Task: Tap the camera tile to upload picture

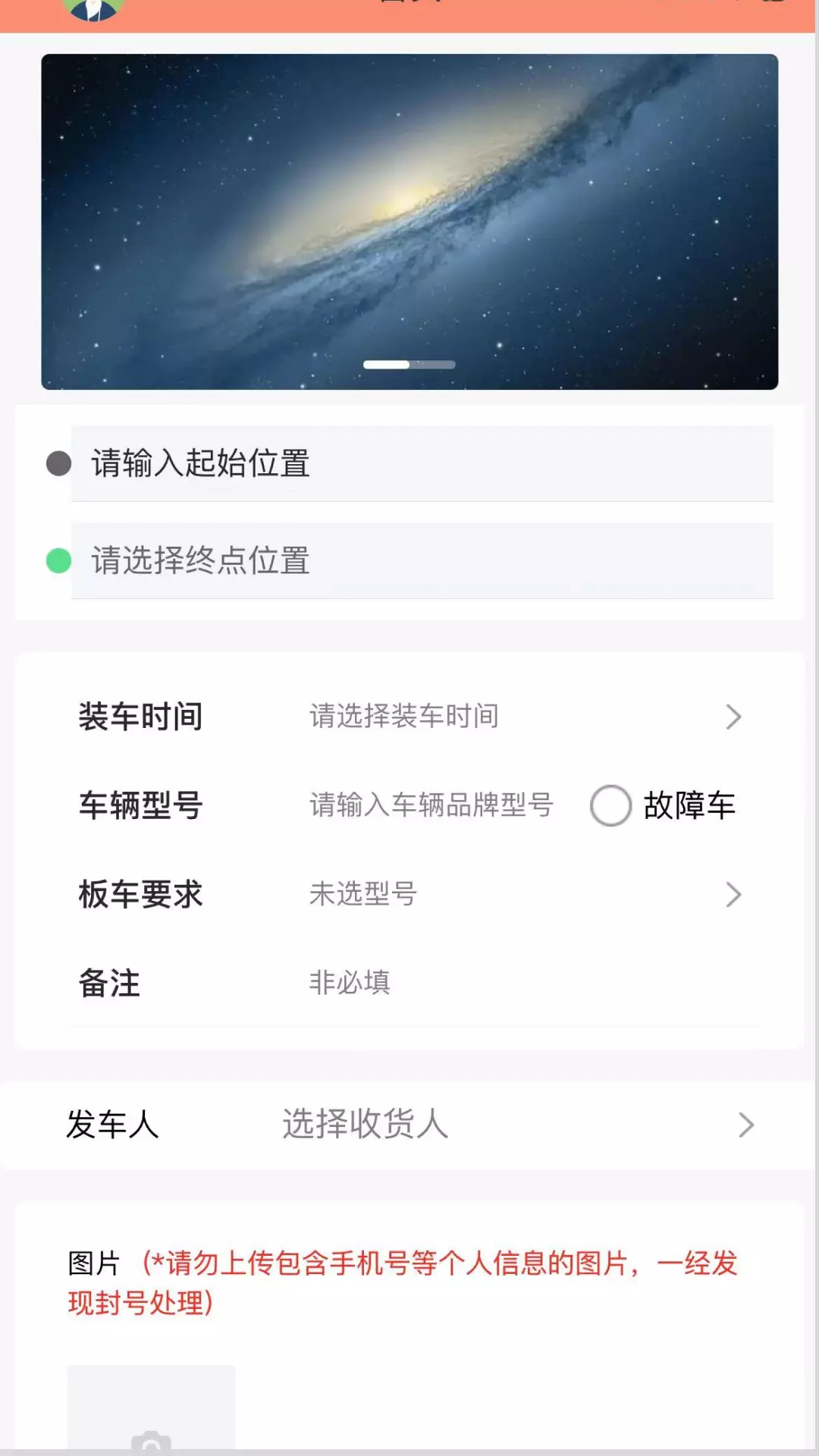Action: (x=152, y=1408)
